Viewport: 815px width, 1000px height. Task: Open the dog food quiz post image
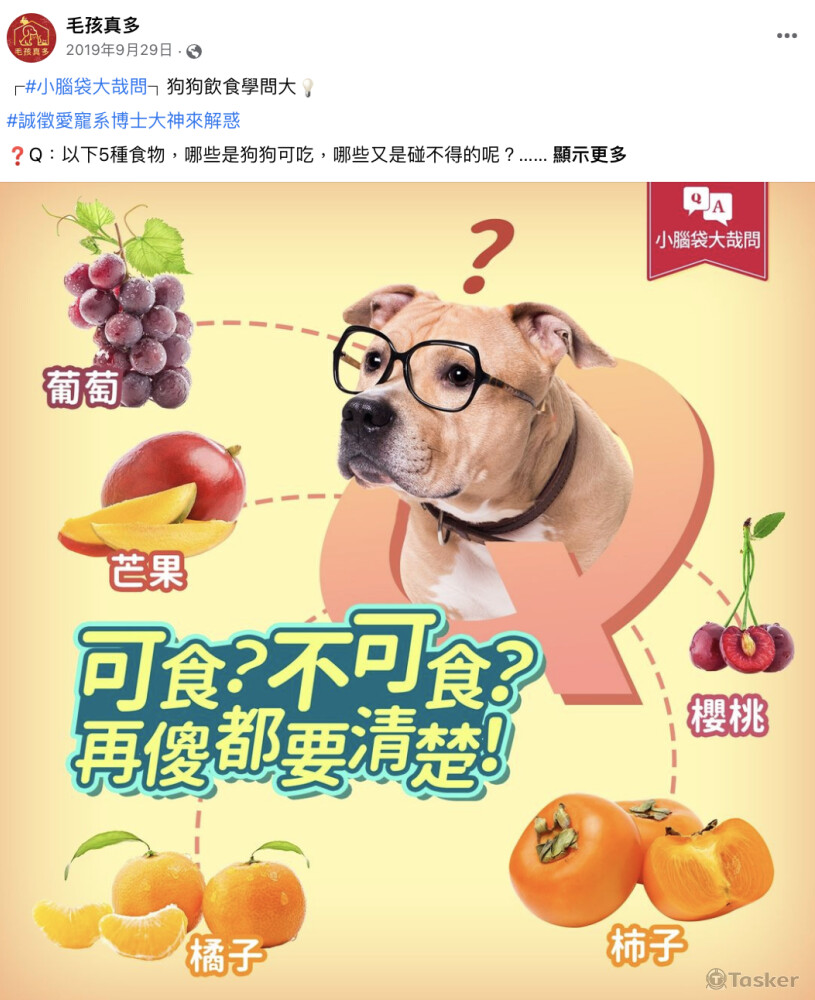click(x=407, y=590)
